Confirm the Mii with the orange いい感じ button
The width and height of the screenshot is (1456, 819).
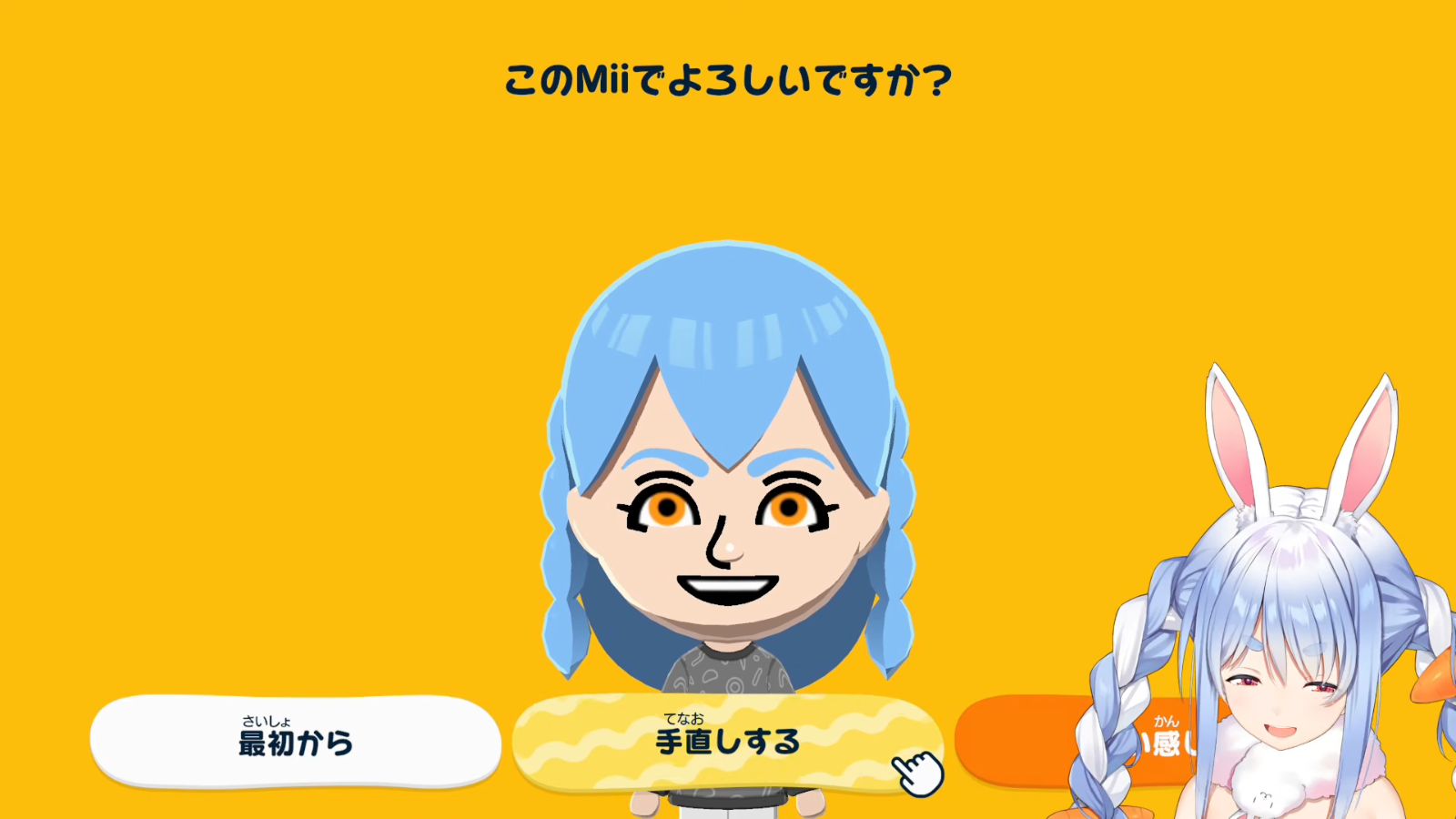click(1019, 741)
